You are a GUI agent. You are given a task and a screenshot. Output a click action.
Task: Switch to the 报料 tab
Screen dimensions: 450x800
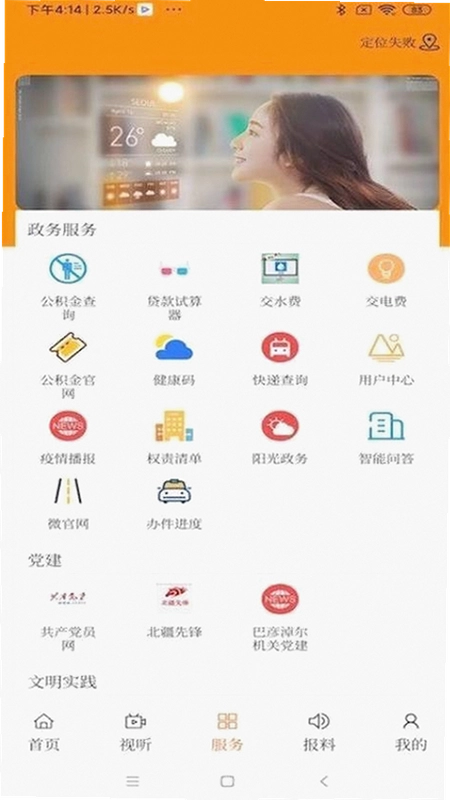pyautogui.click(x=319, y=733)
